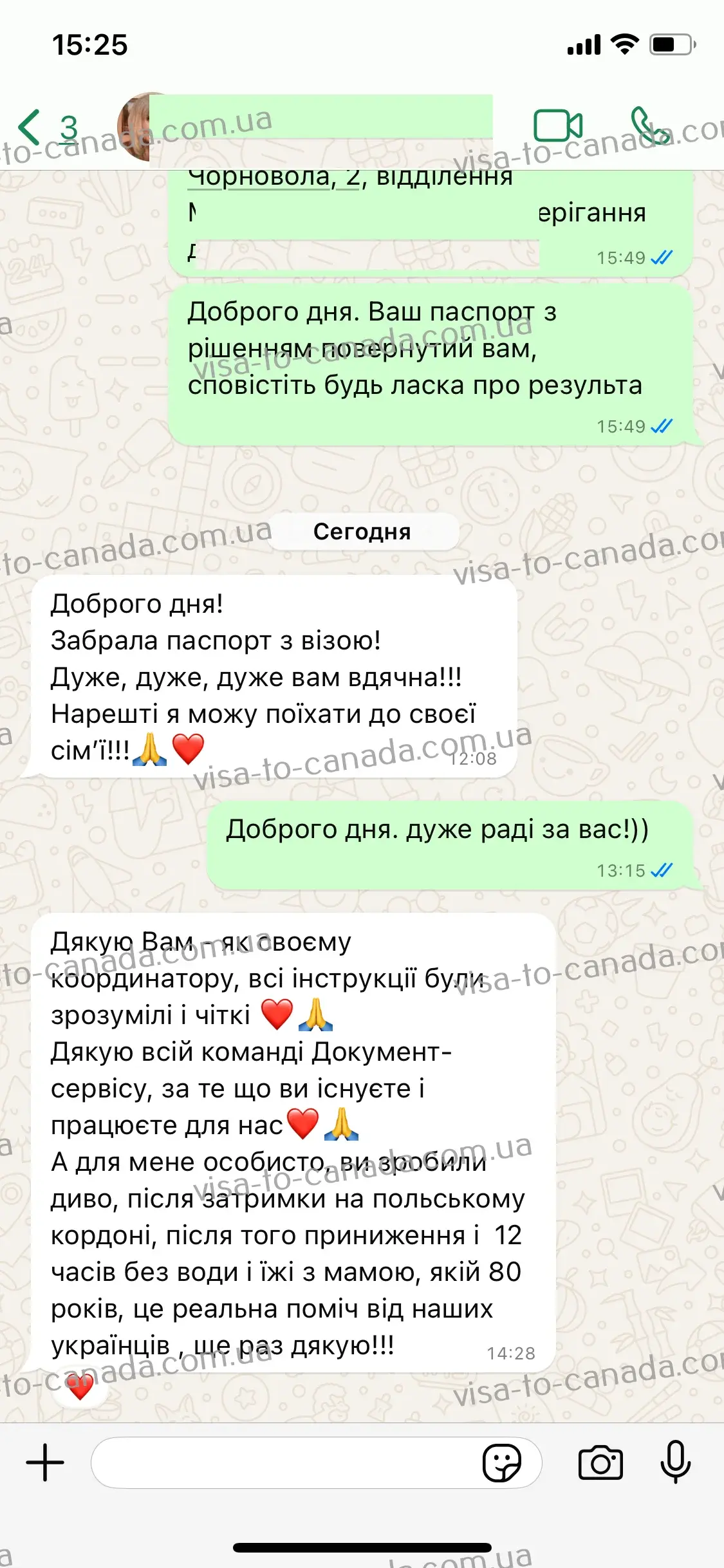Start a video call

[x=557, y=126]
